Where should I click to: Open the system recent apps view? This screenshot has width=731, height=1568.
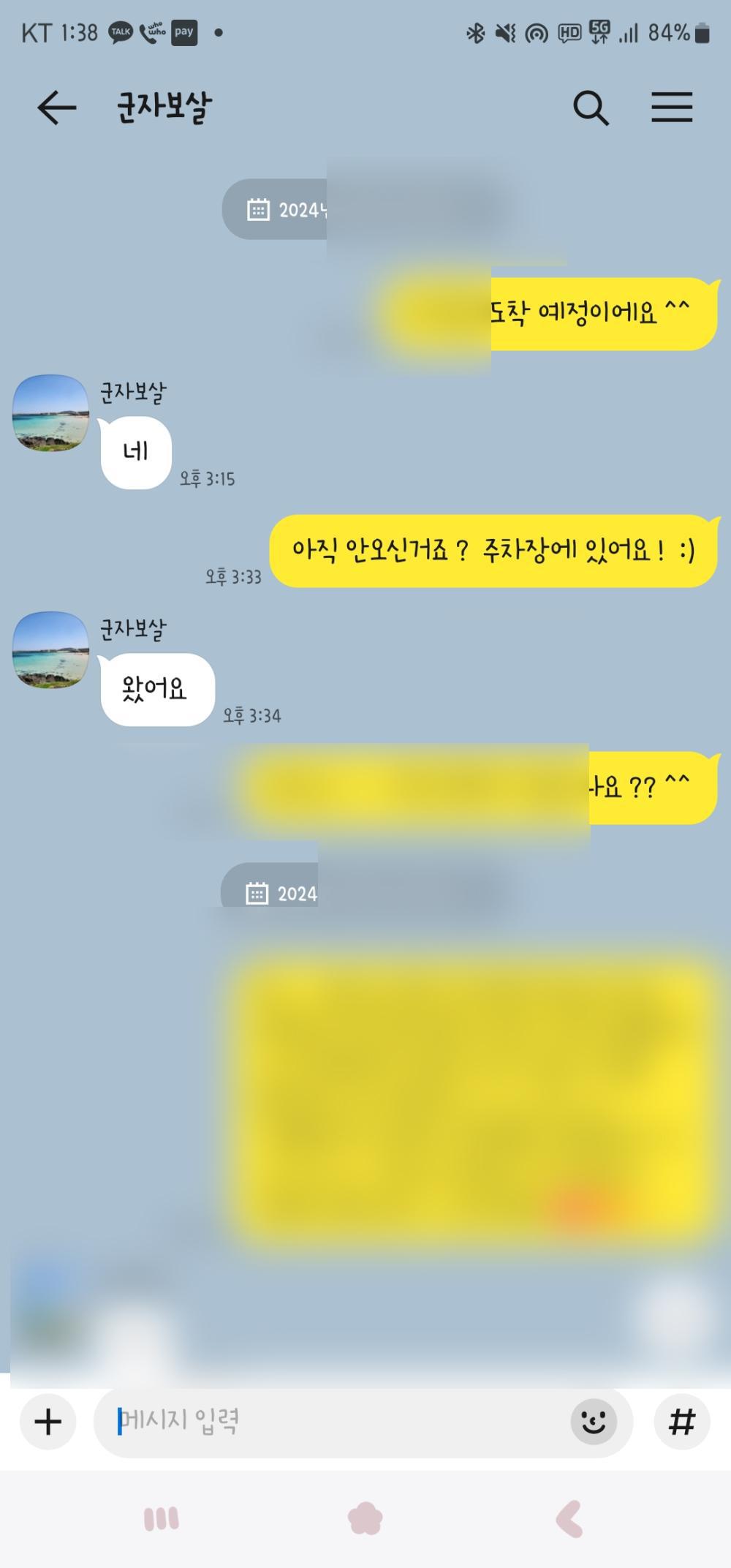tap(161, 1519)
